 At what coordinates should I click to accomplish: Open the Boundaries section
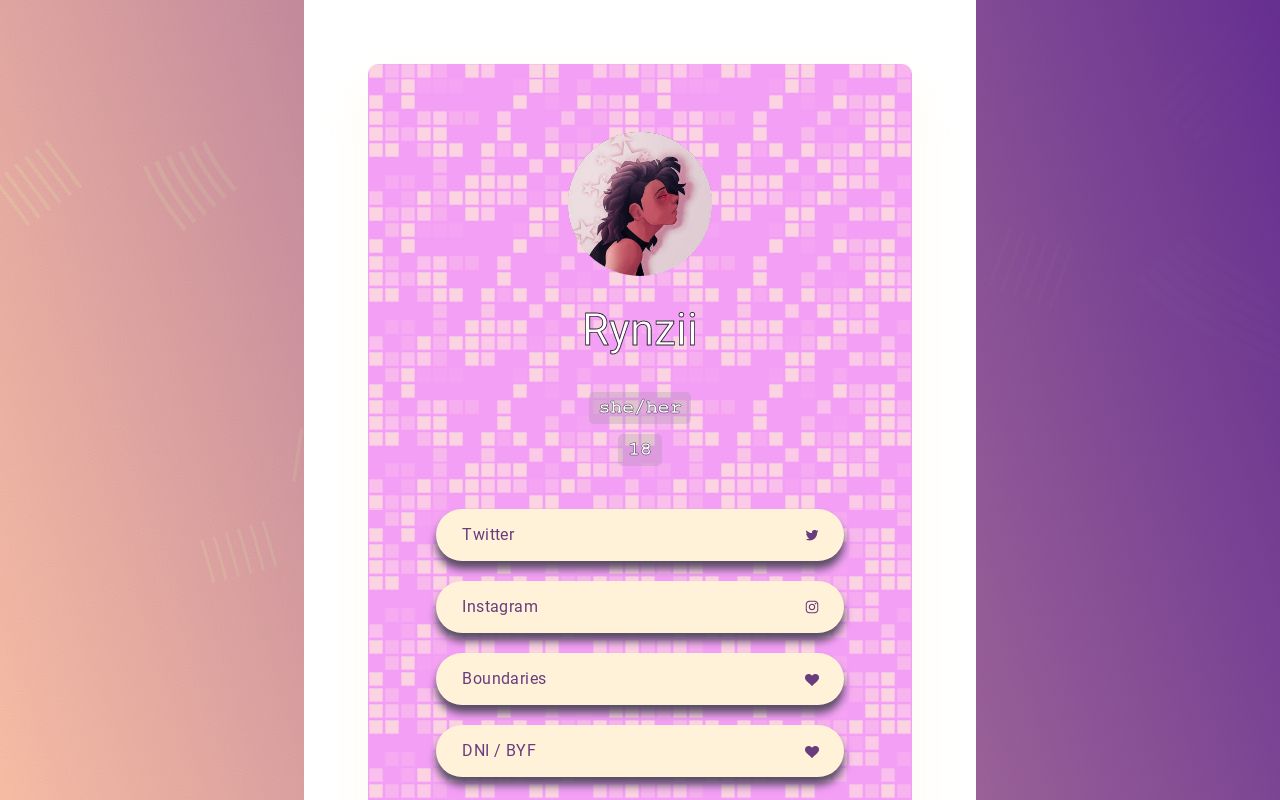coord(639,679)
